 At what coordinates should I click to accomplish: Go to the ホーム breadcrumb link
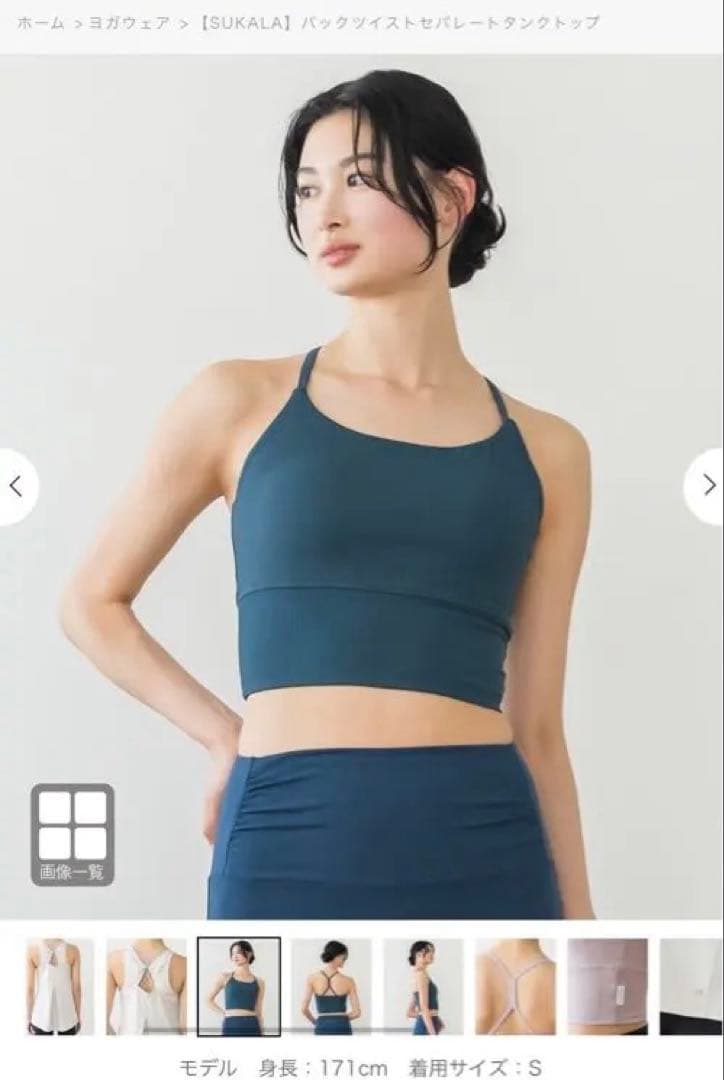(40, 22)
